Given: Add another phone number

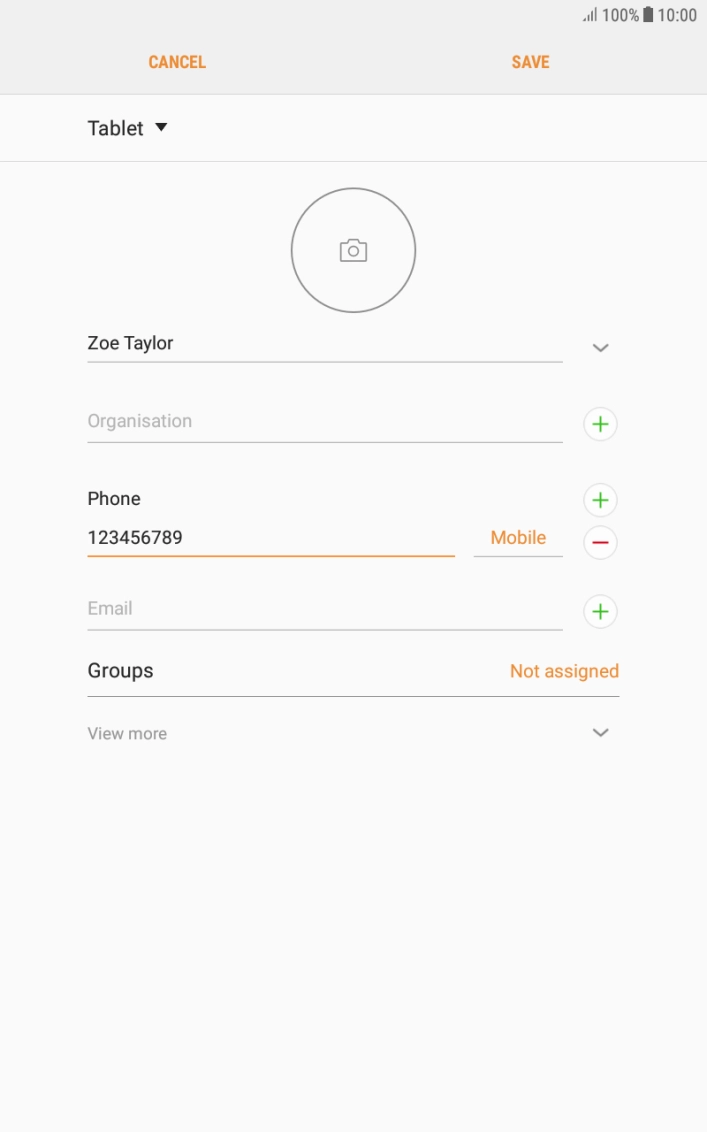Looking at the screenshot, I should (600, 500).
